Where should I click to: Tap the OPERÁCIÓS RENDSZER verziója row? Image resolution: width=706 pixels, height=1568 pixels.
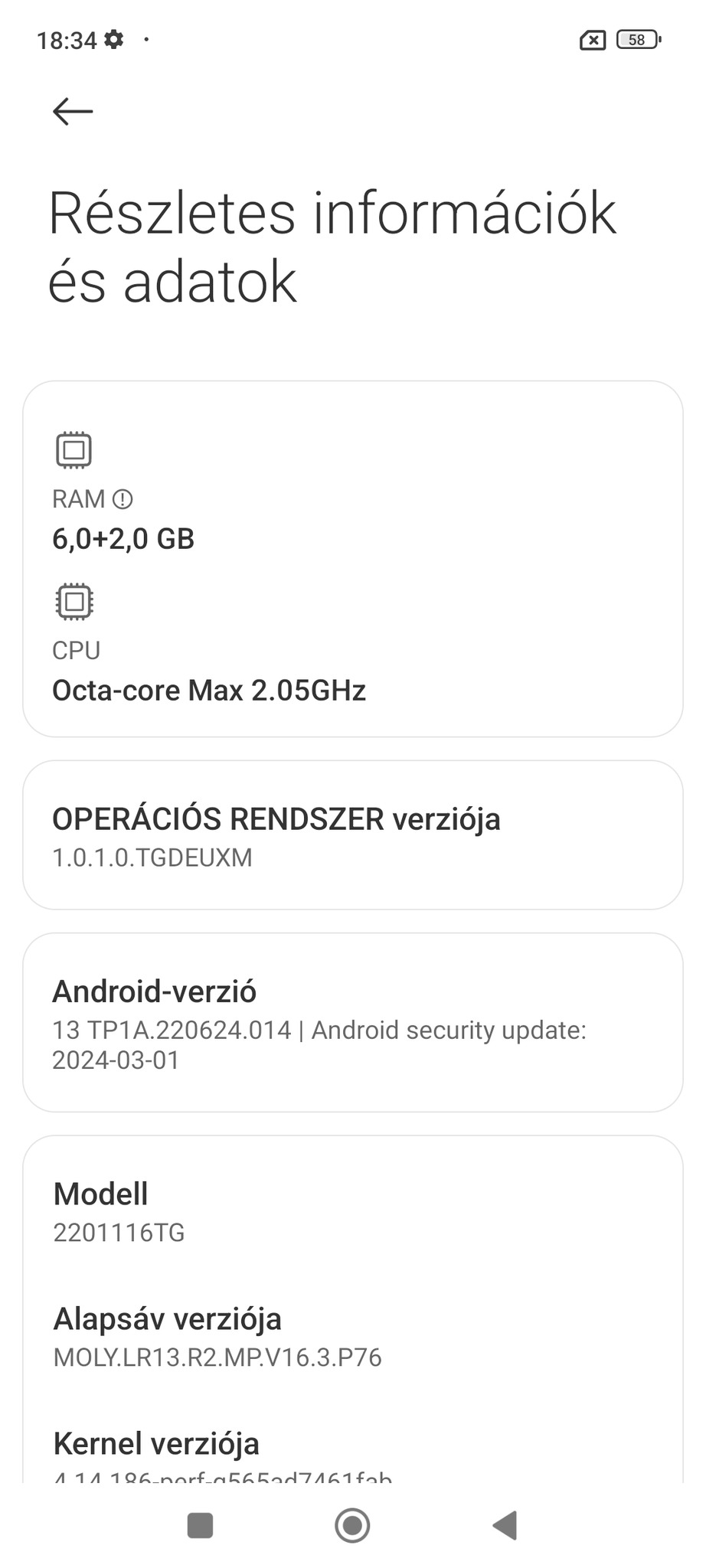(352, 835)
